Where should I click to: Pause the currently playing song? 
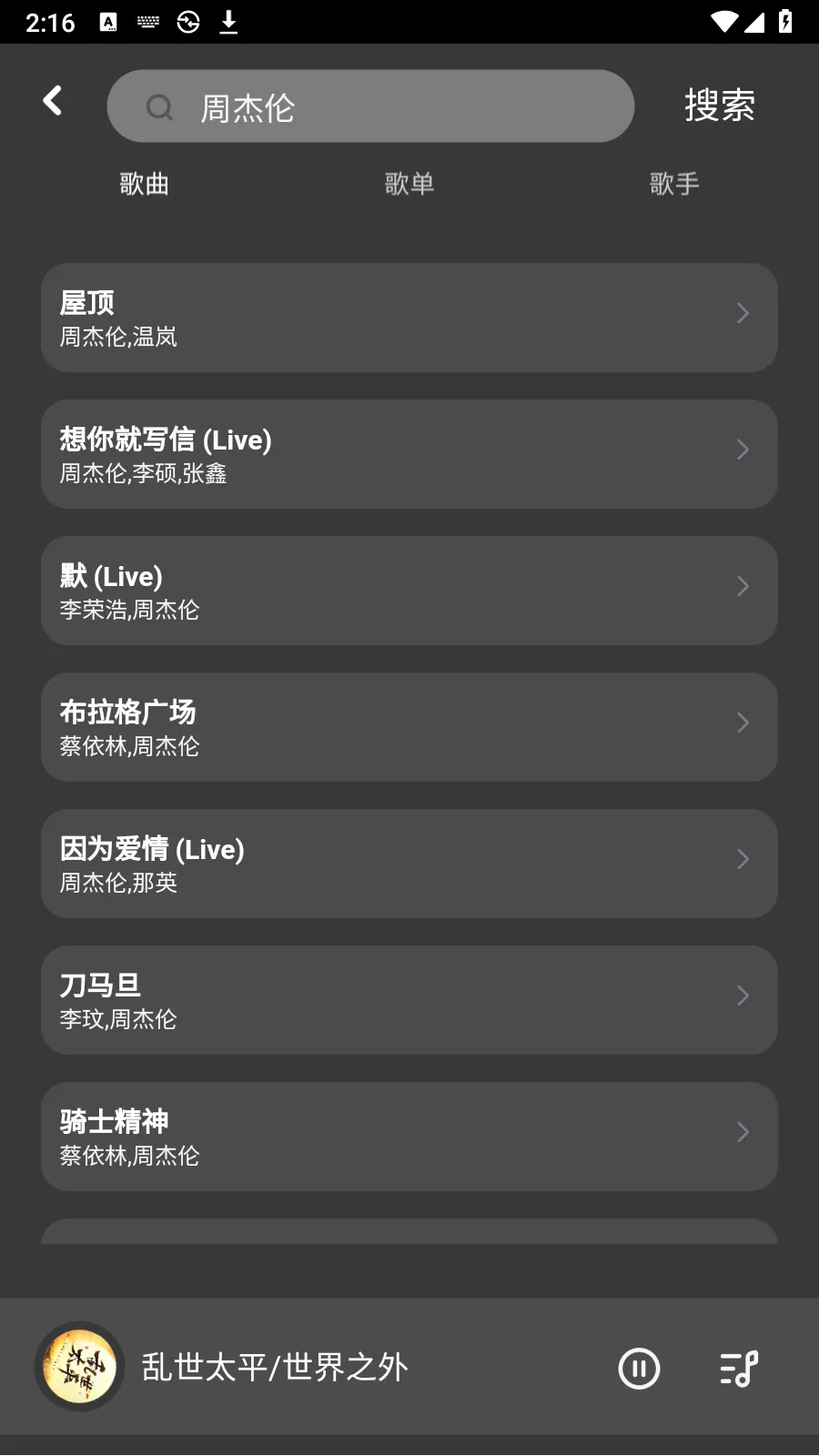point(639,1368)
